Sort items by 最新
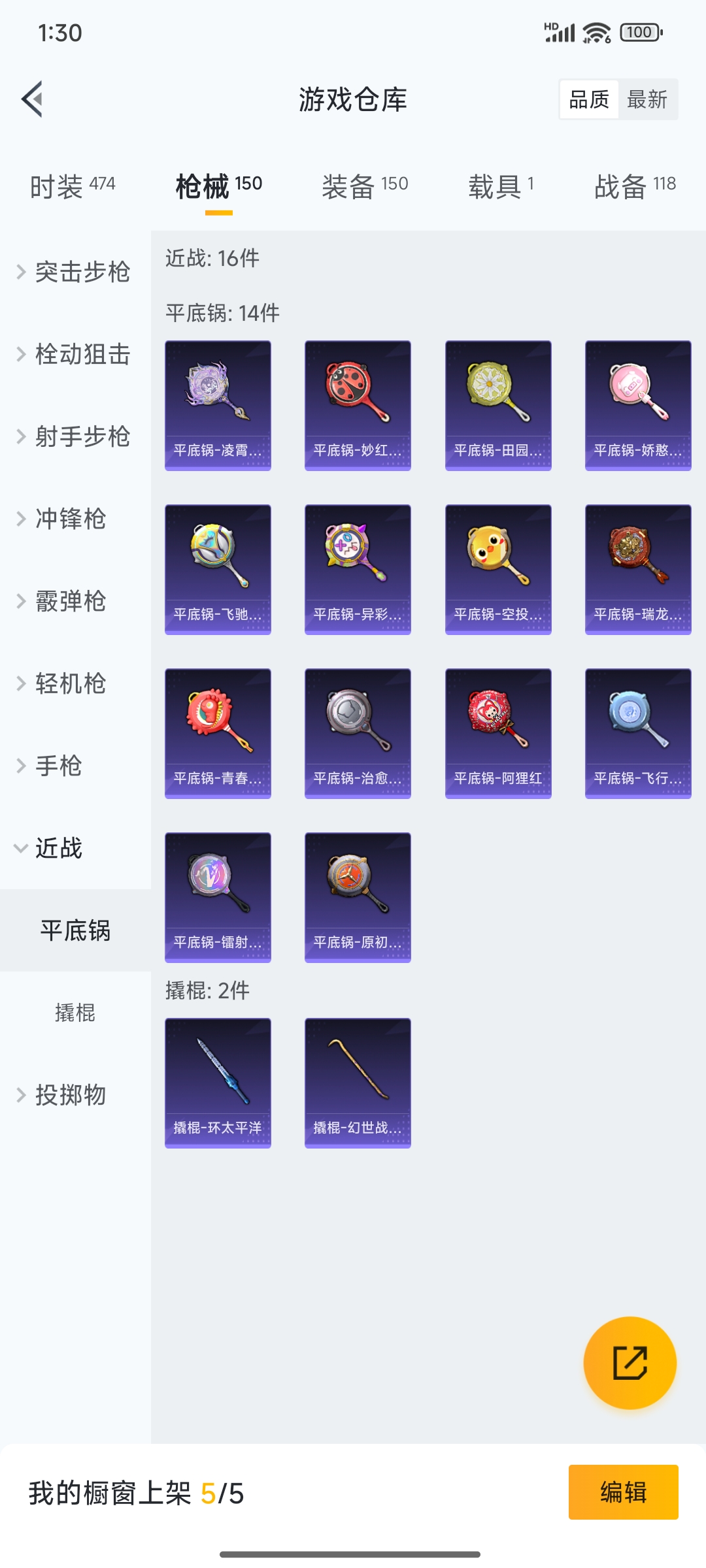The height and width of the screenshot is (1568, 706). tap(647, 99)
